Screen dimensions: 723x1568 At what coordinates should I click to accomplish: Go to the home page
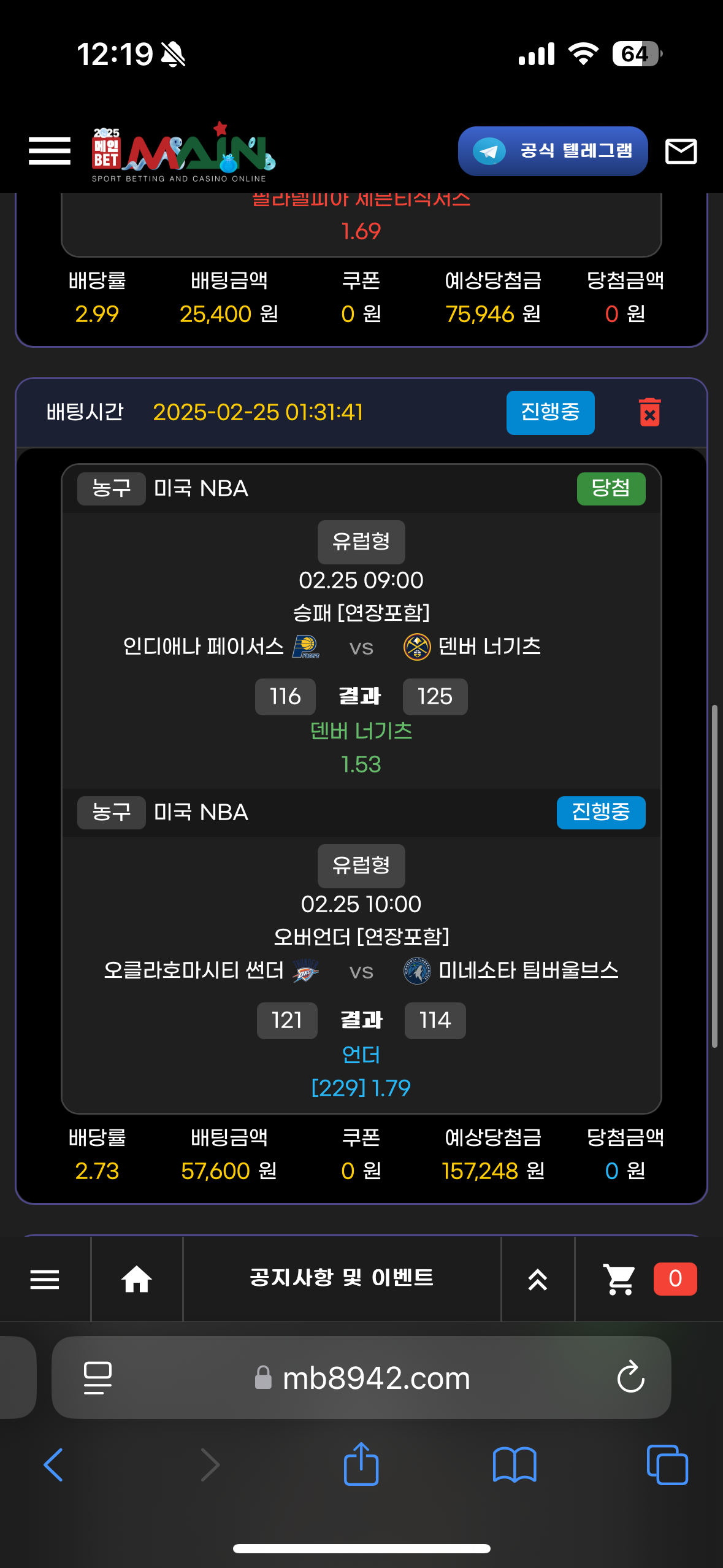coord(137,1279)
